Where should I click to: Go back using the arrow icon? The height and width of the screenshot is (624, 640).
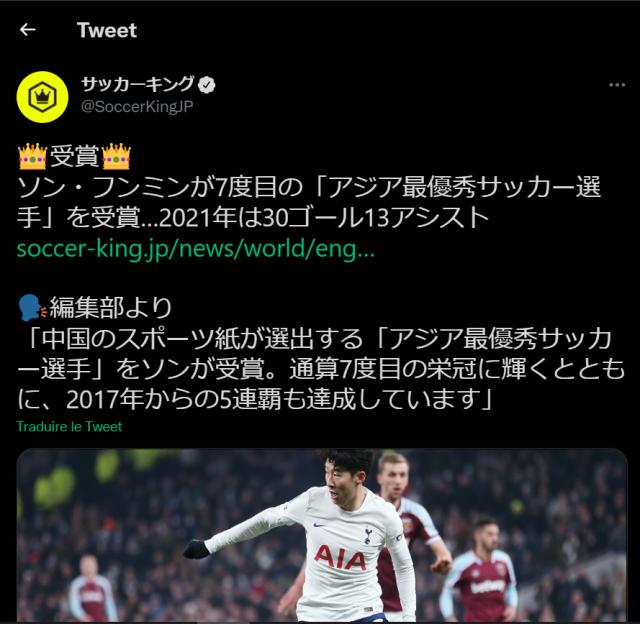27,30
